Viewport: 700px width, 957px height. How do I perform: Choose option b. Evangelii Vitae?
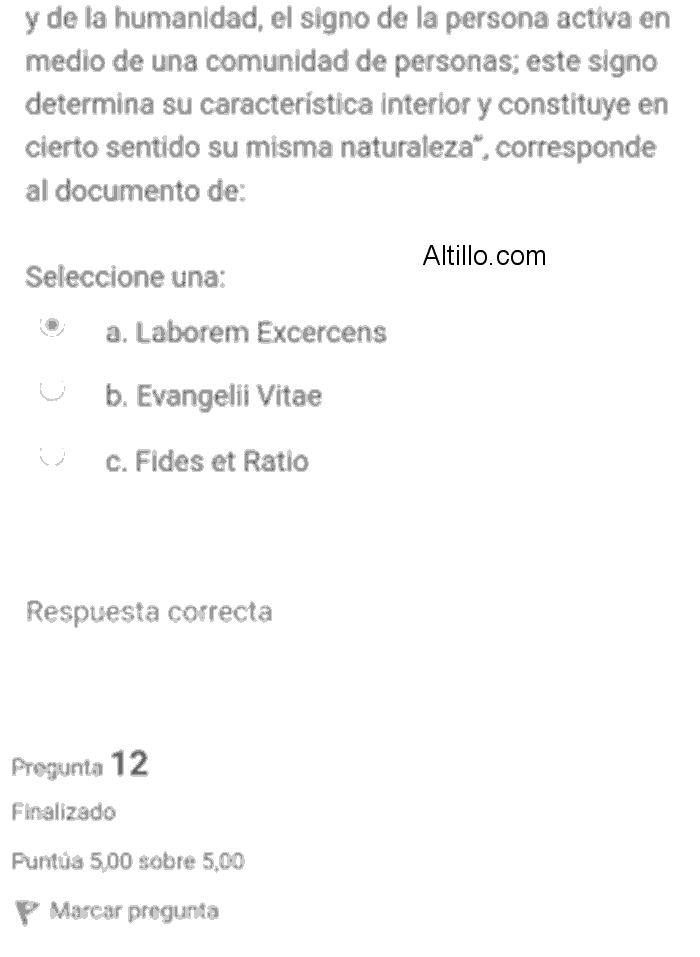52,393
